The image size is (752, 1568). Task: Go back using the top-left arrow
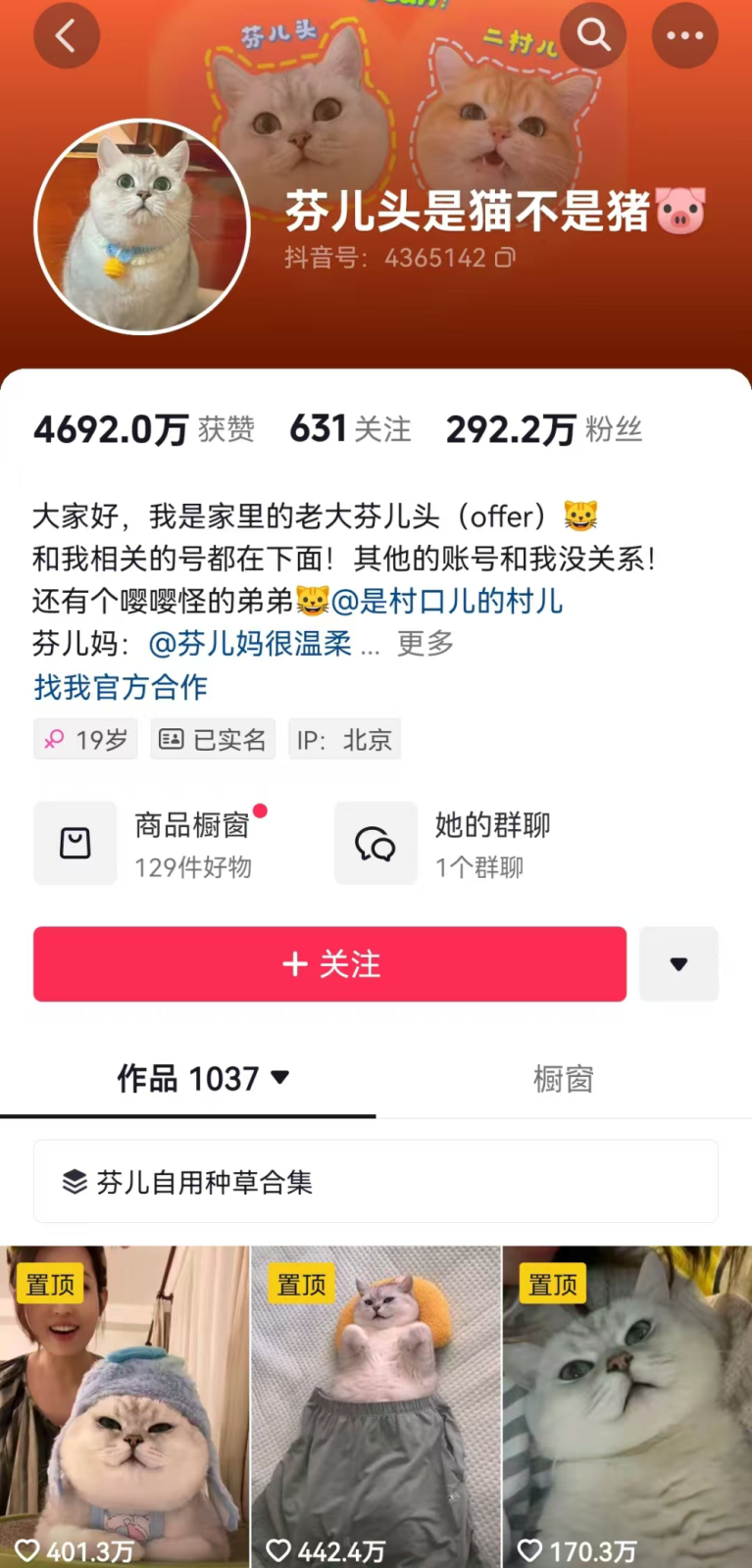67,35
